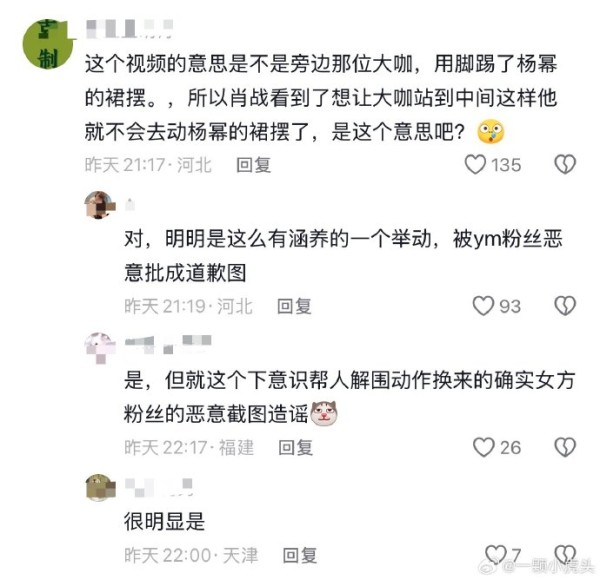Reply to the 昨天 21:17 河北 comment
The height and width of the screenshot is (580, 600).
click(x=254, y=165)
